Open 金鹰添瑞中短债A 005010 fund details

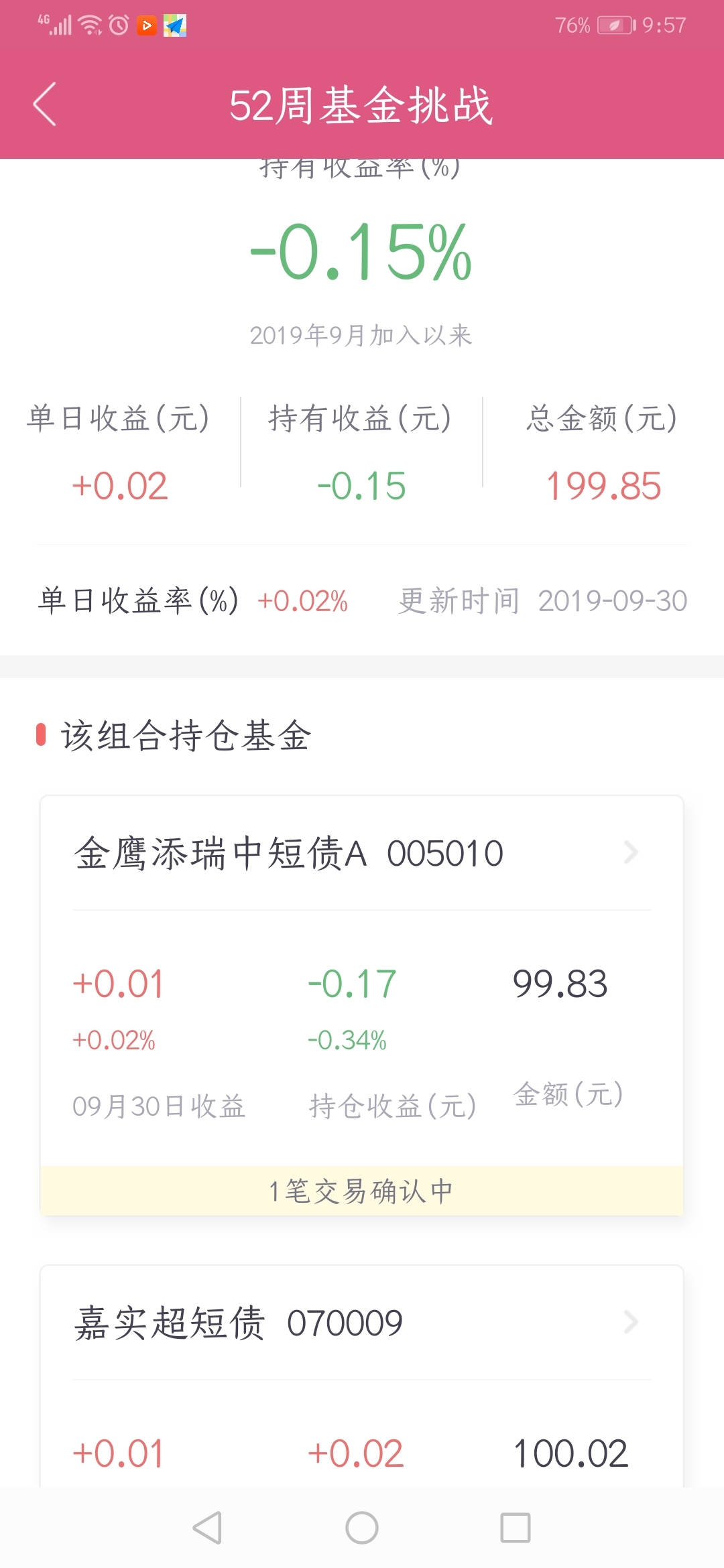click(362, 853)
